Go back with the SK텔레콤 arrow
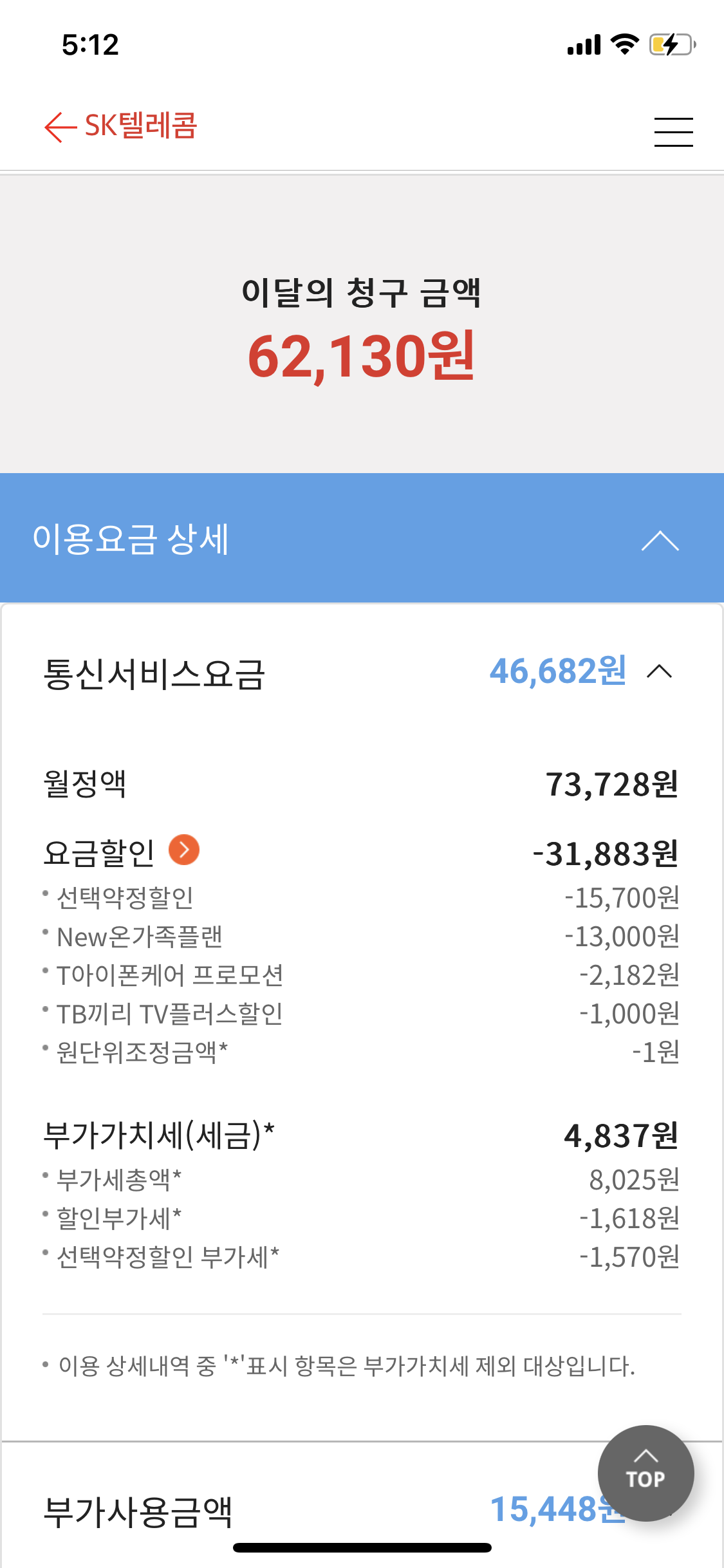 click(61, 127)
